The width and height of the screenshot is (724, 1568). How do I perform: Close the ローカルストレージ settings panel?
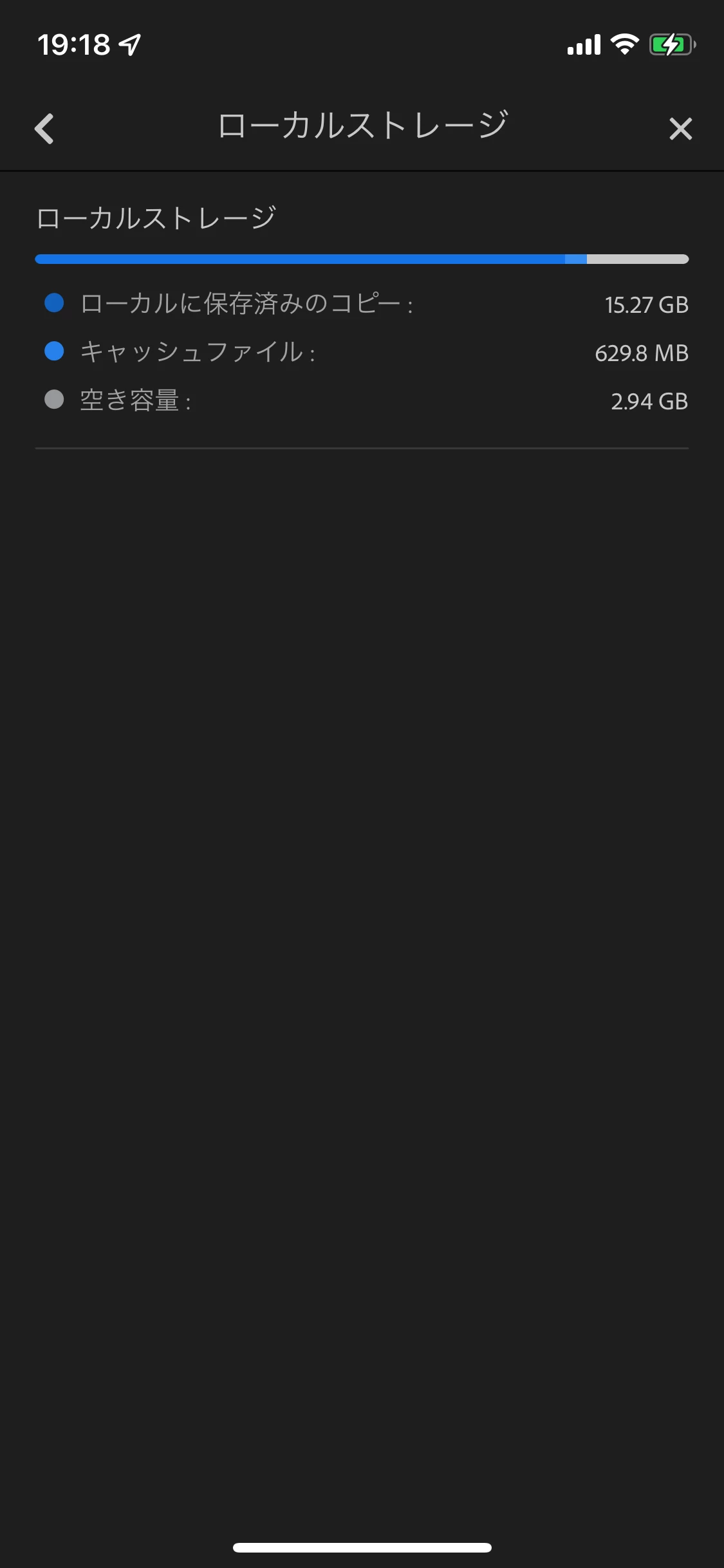point(680,129)
